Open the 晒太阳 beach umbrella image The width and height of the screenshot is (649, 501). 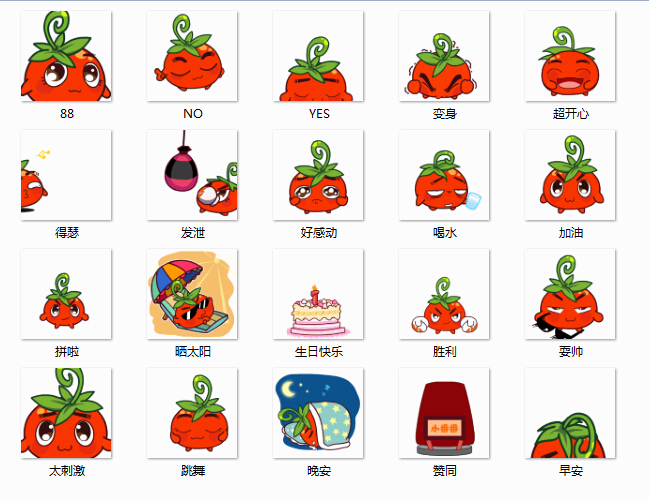coord(192,294)
